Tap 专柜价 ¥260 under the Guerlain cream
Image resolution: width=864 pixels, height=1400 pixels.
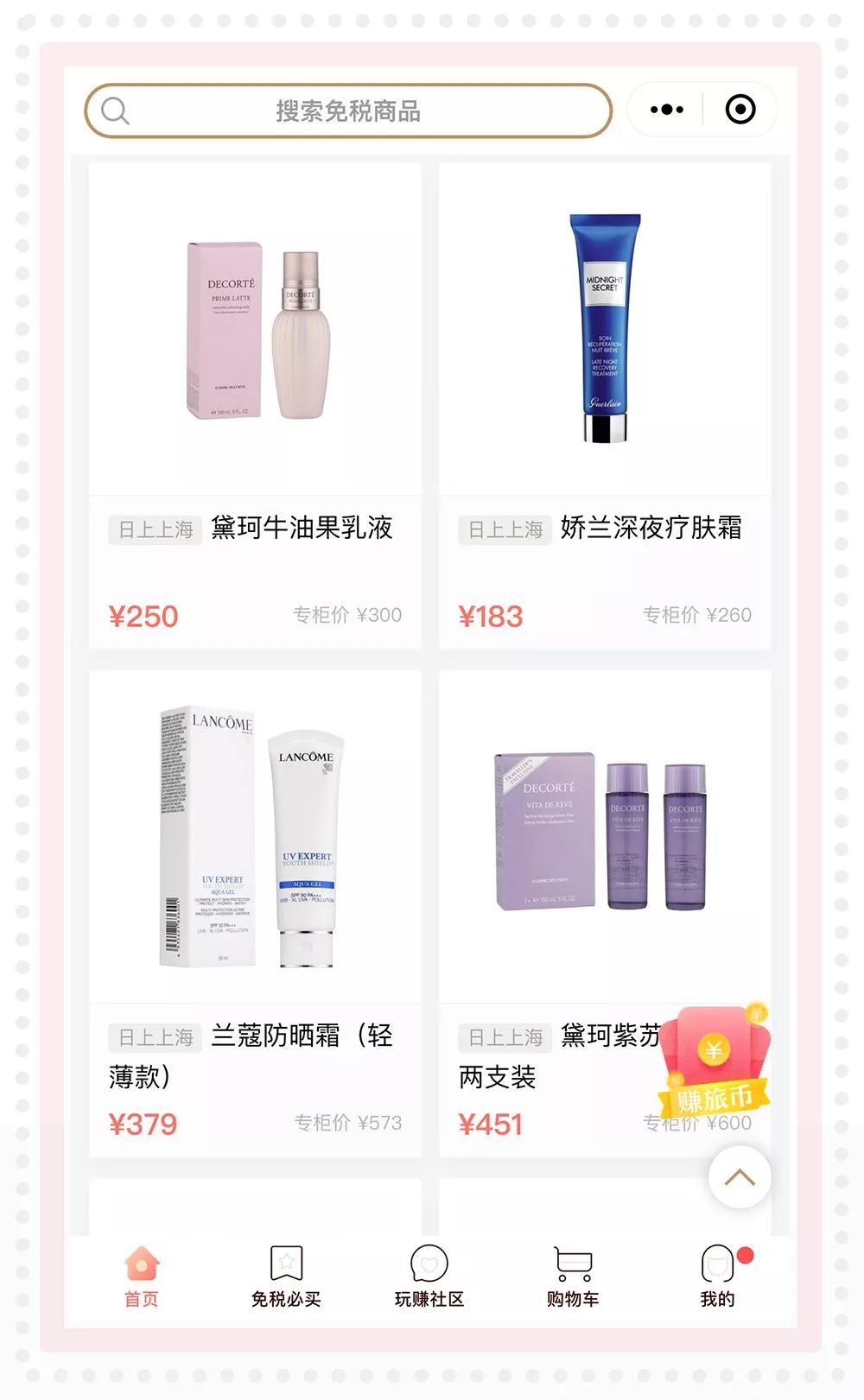[x=698, y=615]
